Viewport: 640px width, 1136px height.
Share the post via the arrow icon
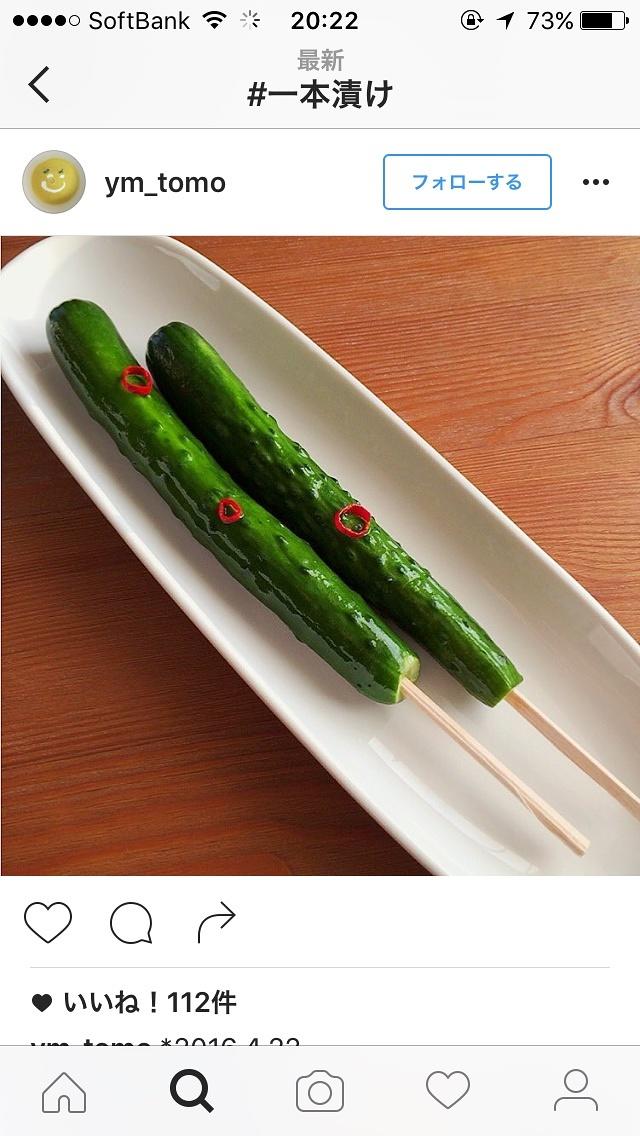pos(216,922)
